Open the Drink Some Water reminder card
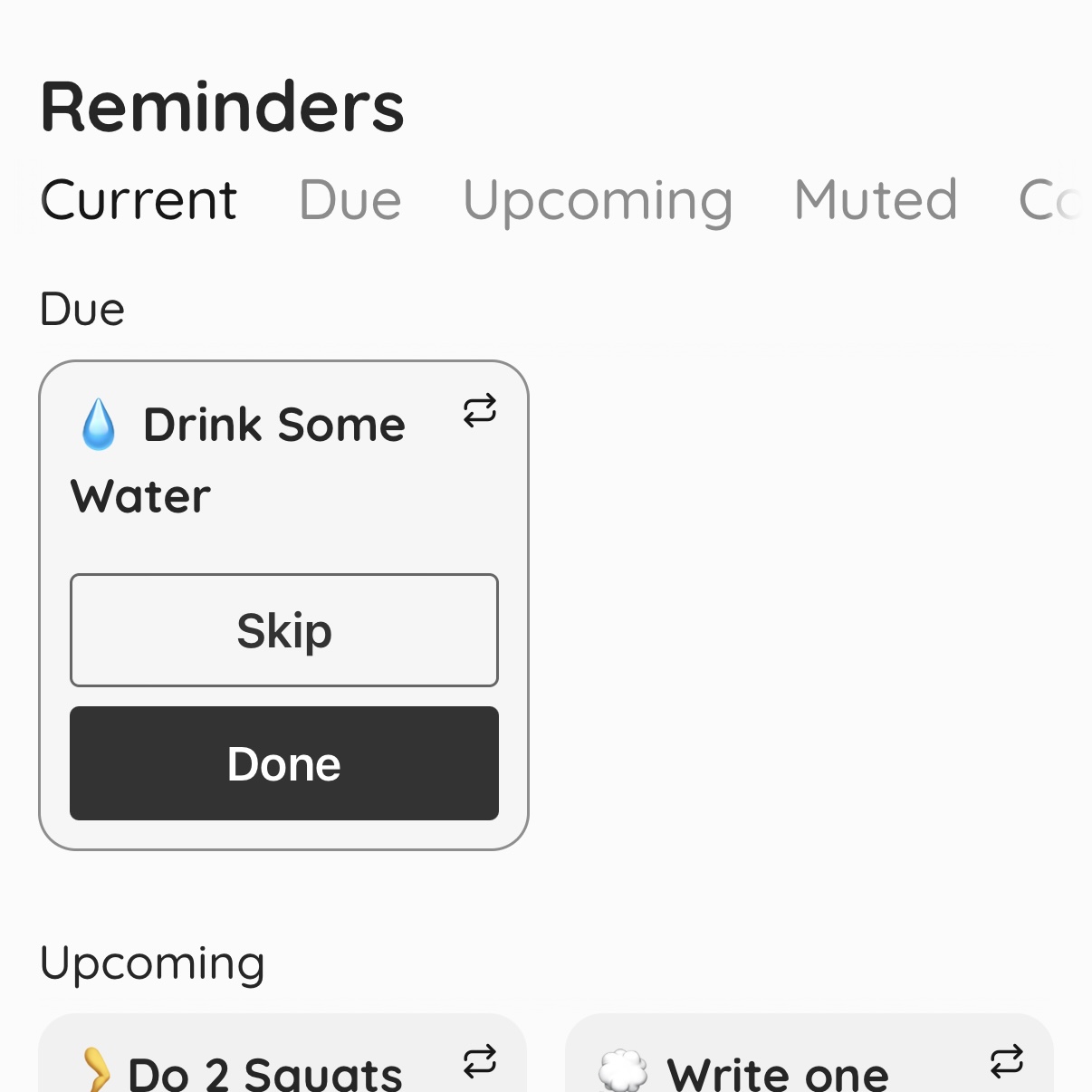This screenshot has height=1092, width=1092. tap(272, 462)
